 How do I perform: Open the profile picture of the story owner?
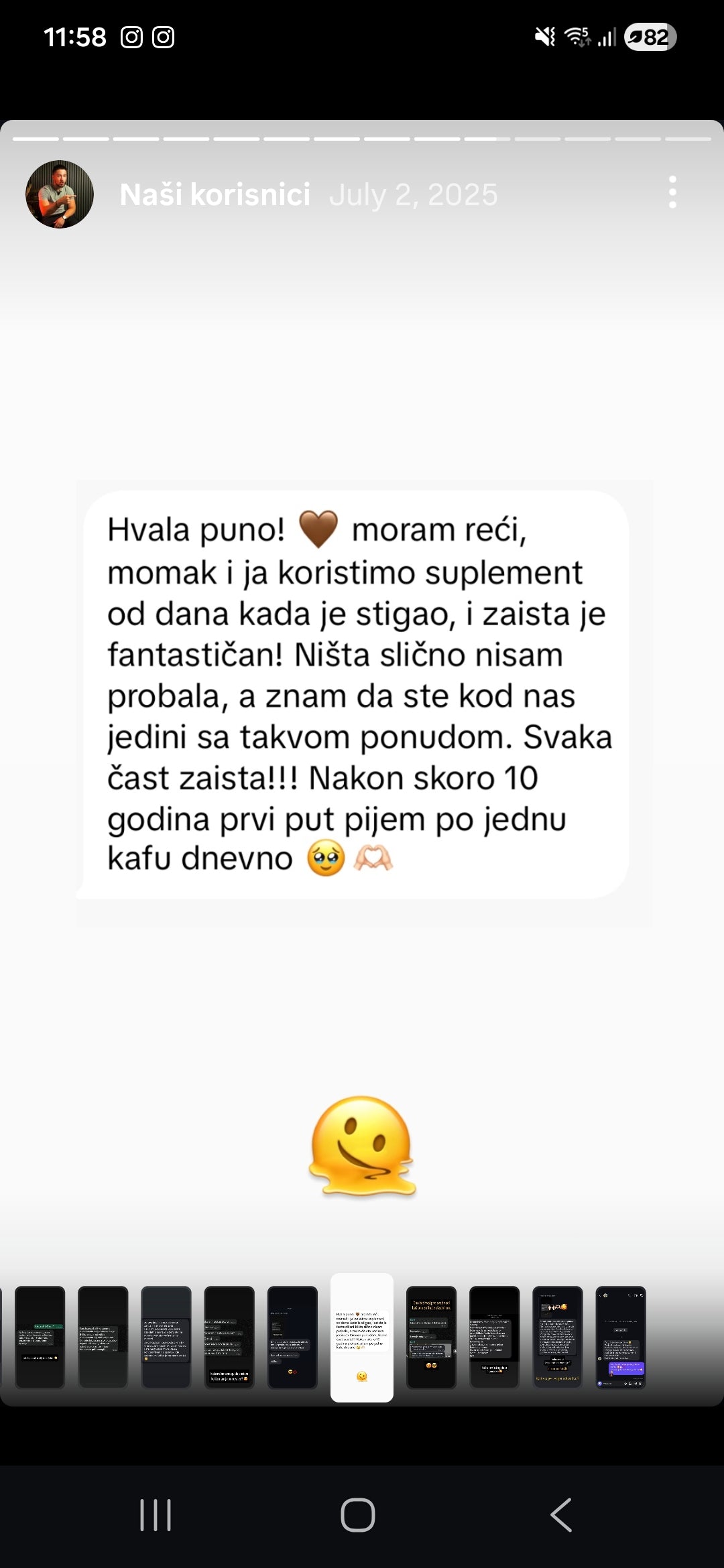[60, 194]
